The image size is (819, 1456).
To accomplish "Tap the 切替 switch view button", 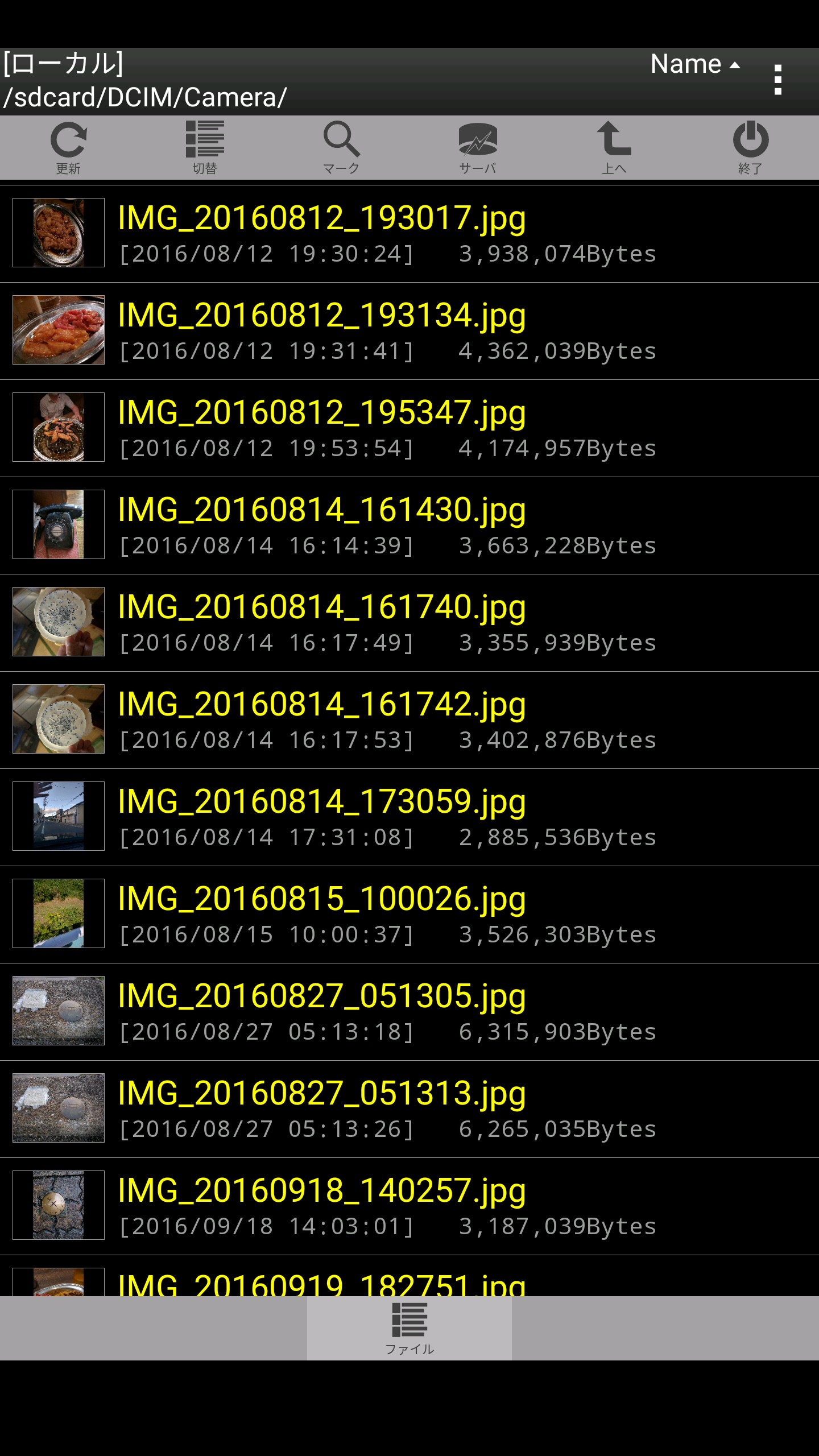I will coord(205,147).
